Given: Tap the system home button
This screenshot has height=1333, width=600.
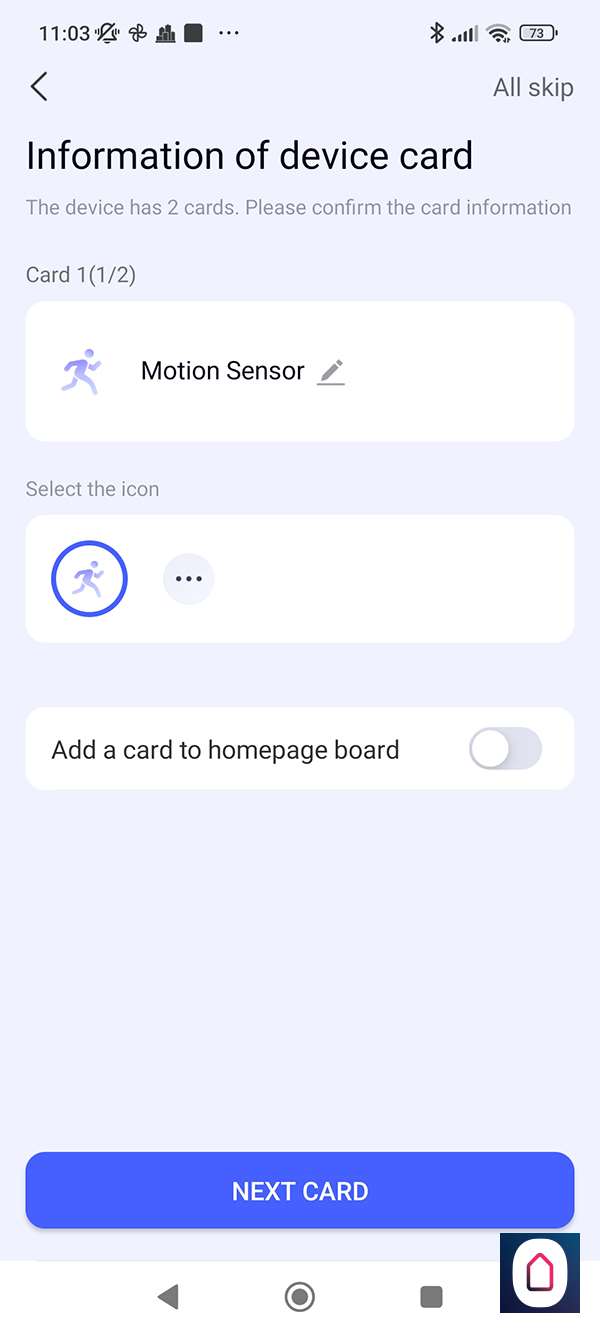Looking at the screenshot, I should [299, 1297].
